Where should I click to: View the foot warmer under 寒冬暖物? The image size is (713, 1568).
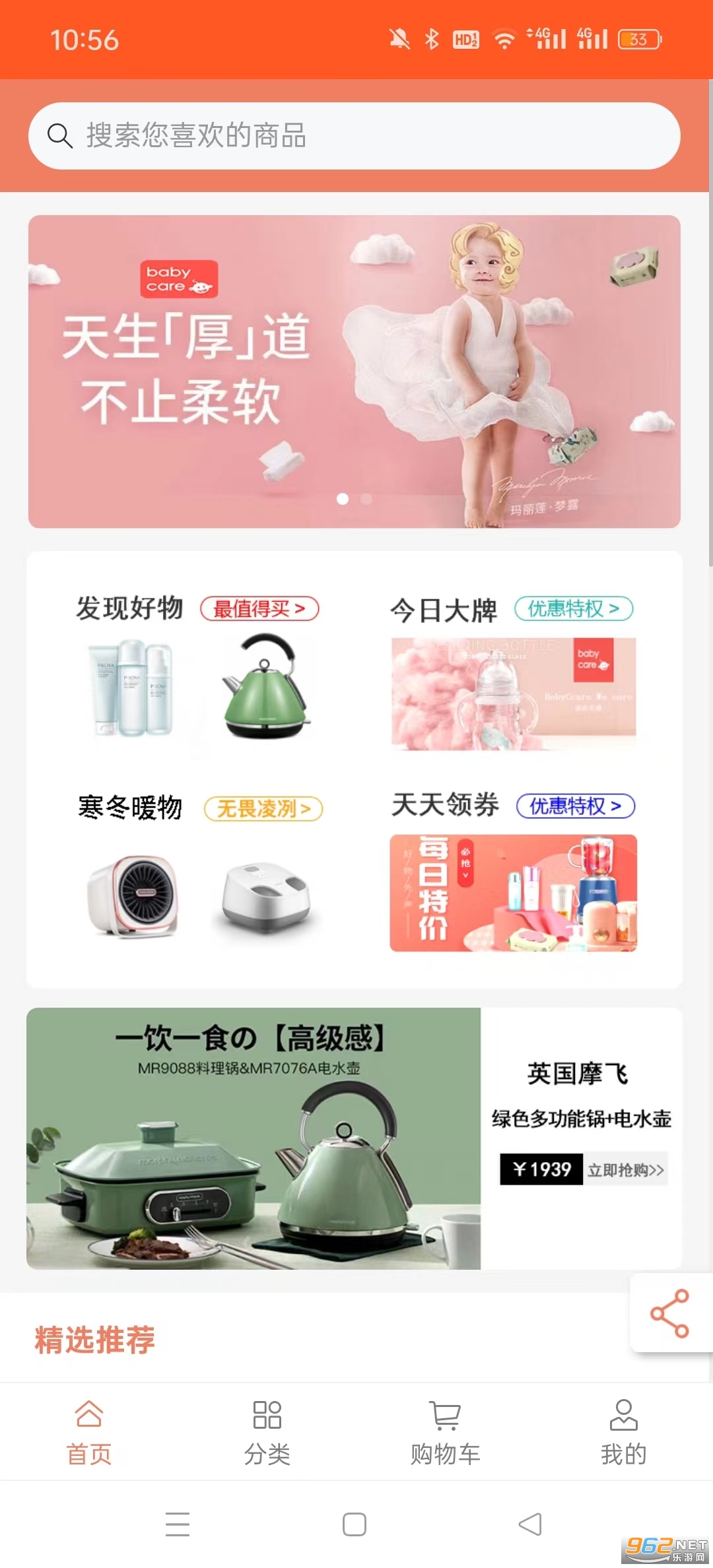coord(265,896)
